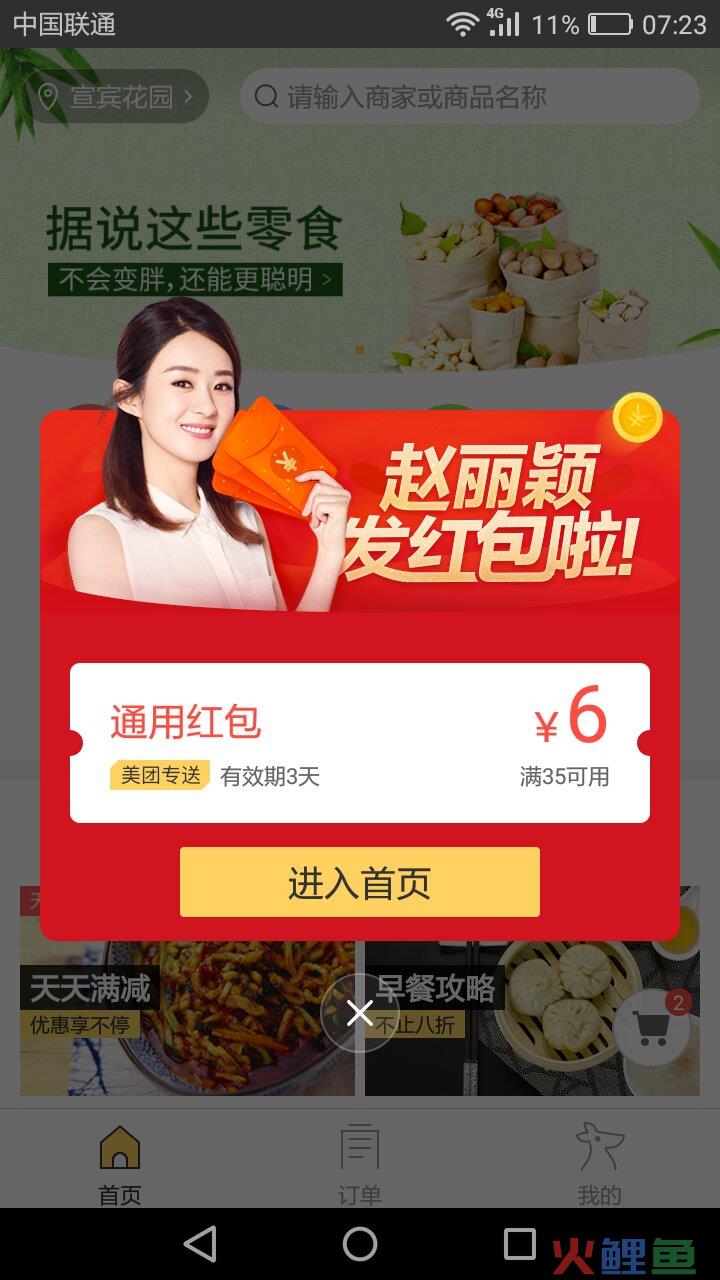Dismiss the red packet popup with X
This screenshot has height=1280, width=720.
pyautogui.click(x=360, y=1013)
